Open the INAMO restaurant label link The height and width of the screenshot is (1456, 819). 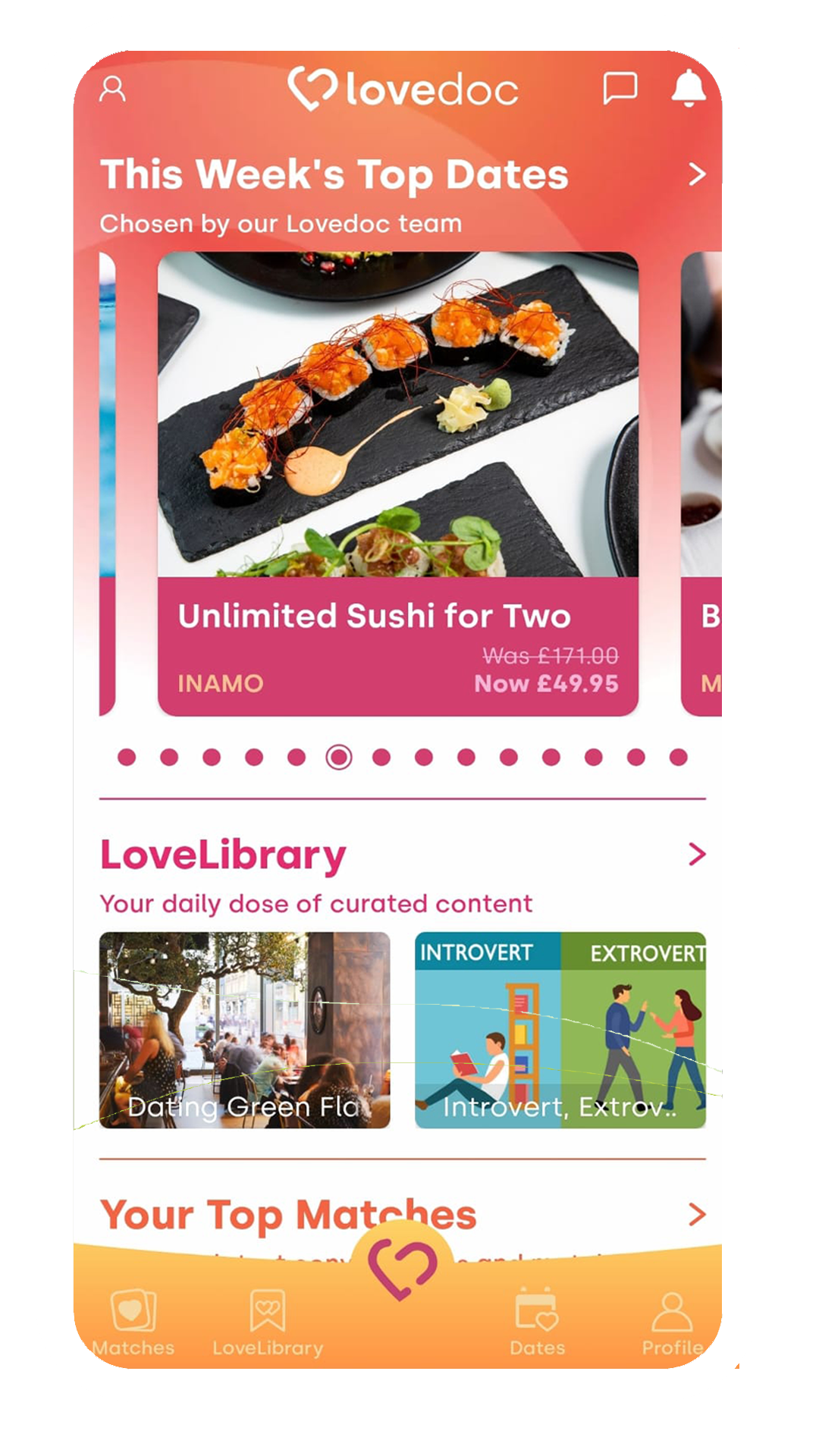pos(219,683)
